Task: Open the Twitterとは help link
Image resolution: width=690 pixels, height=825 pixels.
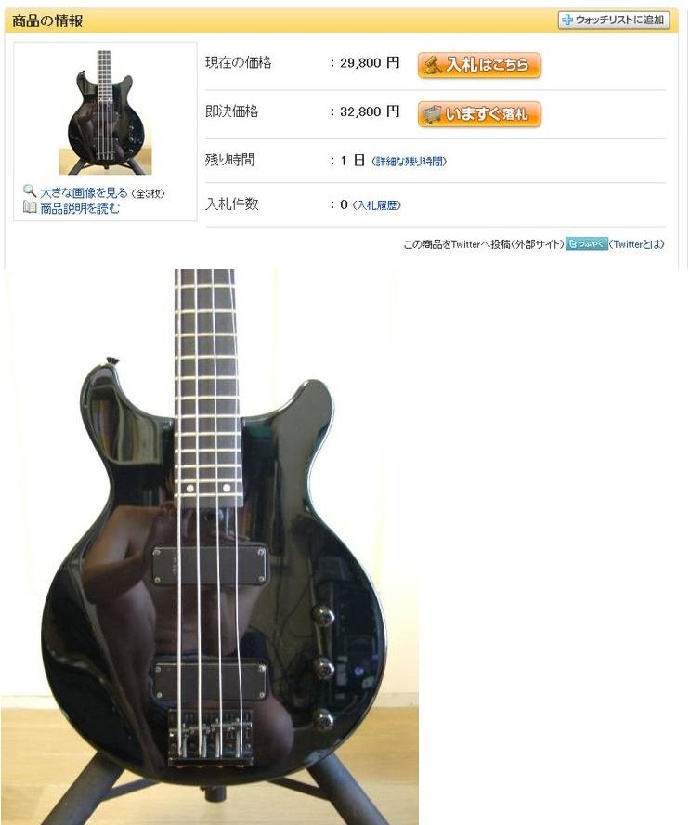Action: tap(637, 244)
